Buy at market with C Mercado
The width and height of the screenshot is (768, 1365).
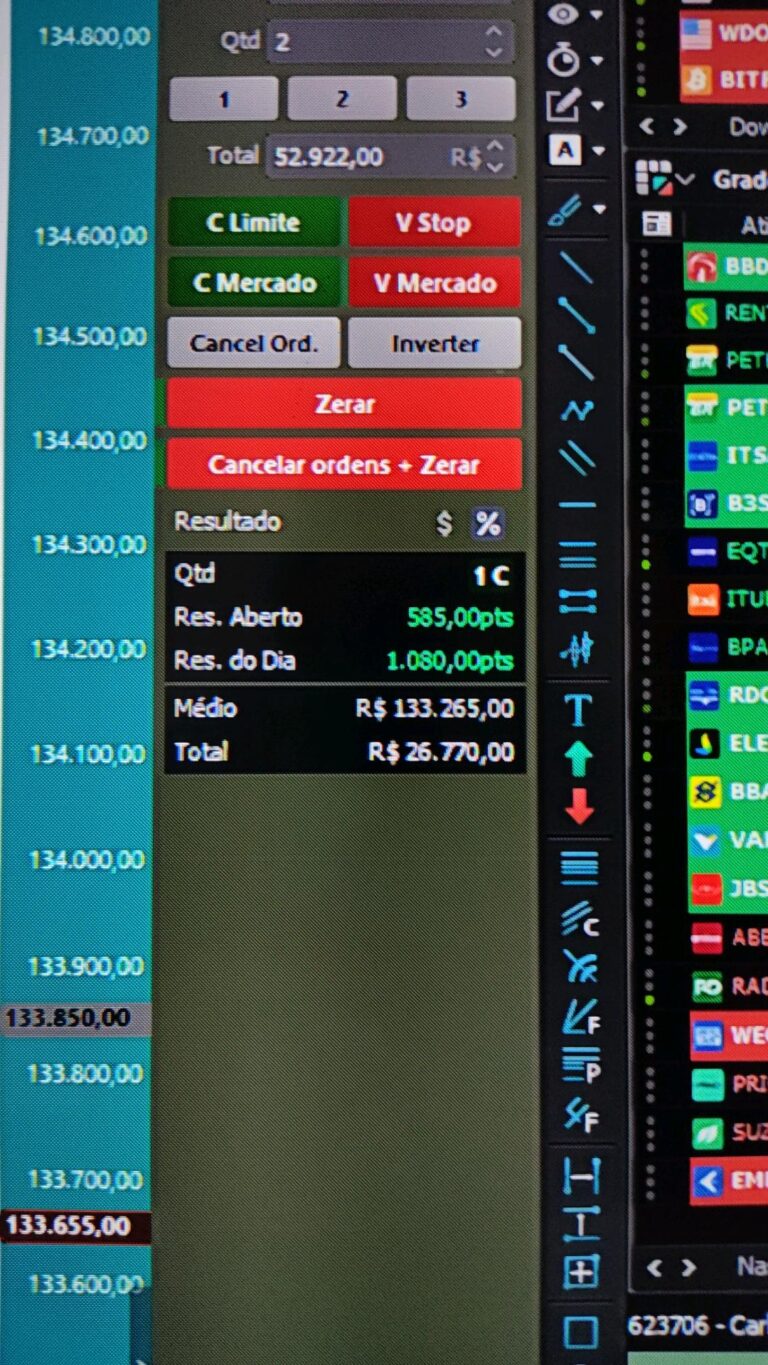point(254,283)
